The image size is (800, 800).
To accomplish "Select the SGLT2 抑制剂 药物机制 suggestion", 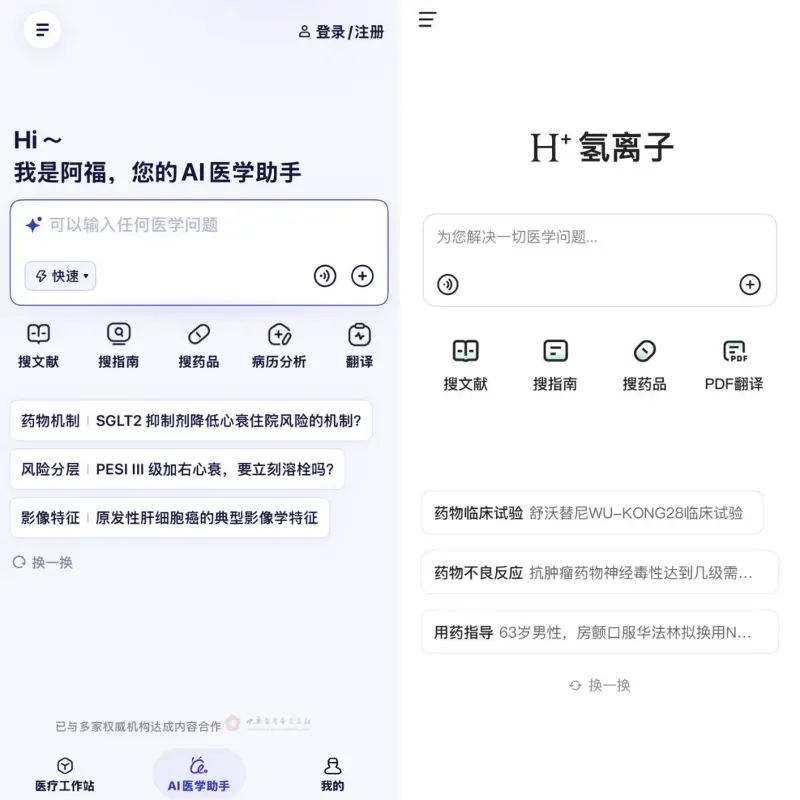I will click(191, 420).
